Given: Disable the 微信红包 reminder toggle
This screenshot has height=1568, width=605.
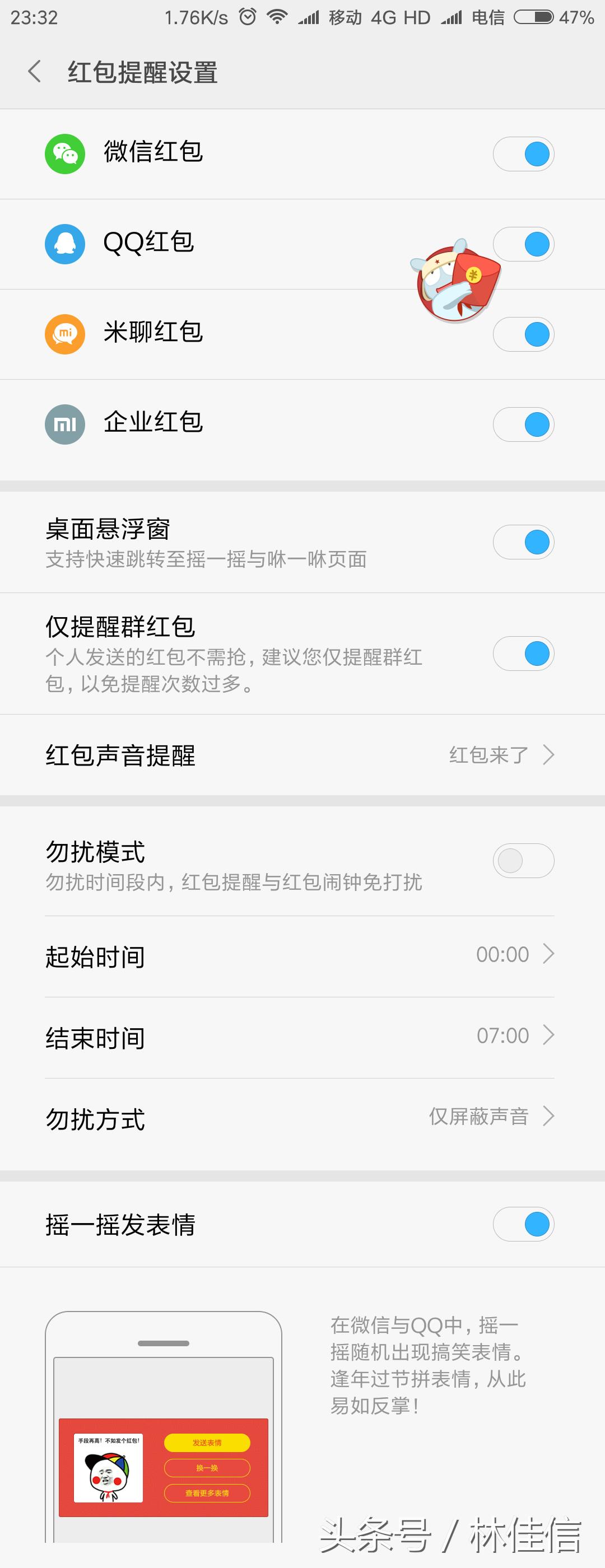Looking at the screenshot, I should (x=523, y=154).
